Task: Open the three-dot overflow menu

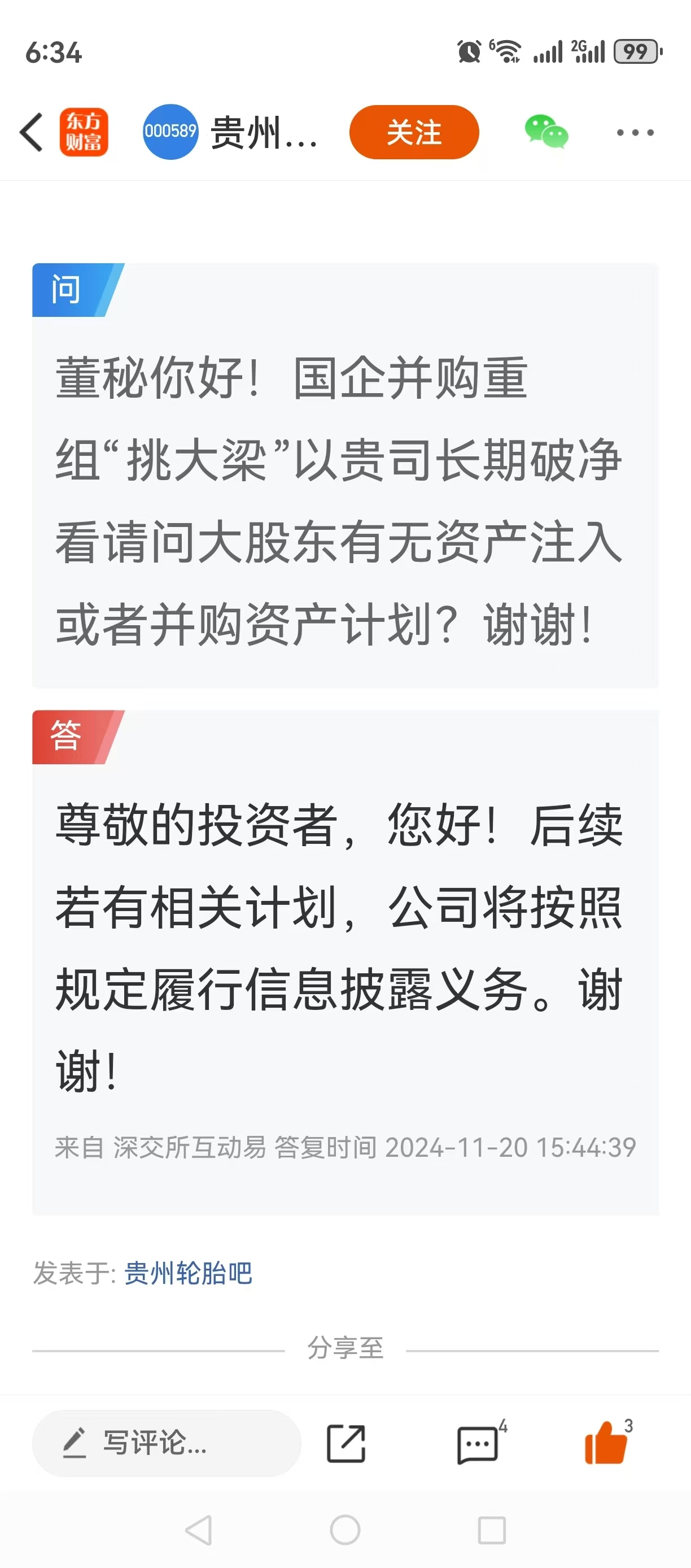Action: [635, 132]
